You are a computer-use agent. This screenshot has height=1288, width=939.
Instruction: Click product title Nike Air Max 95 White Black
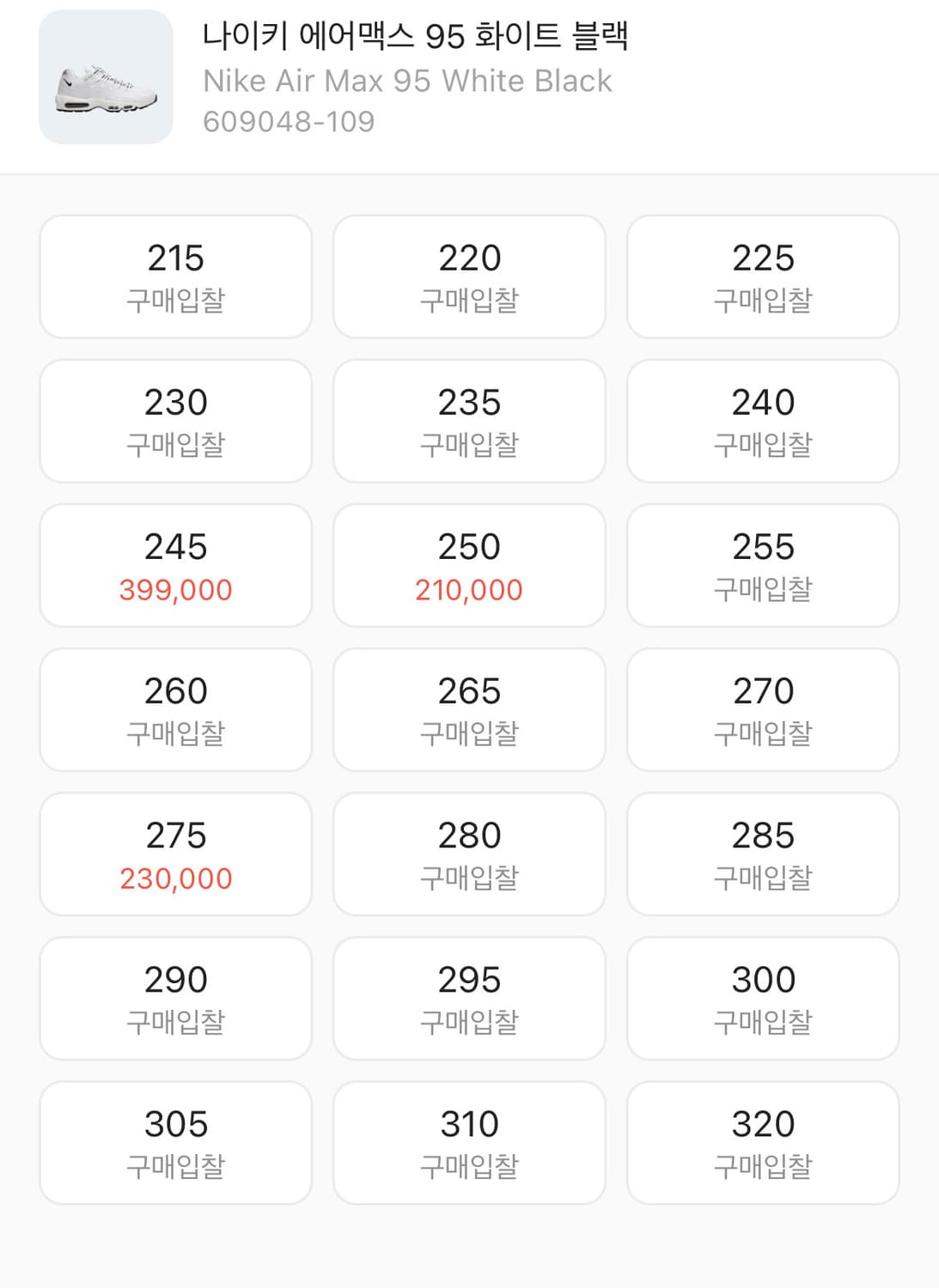405,81
